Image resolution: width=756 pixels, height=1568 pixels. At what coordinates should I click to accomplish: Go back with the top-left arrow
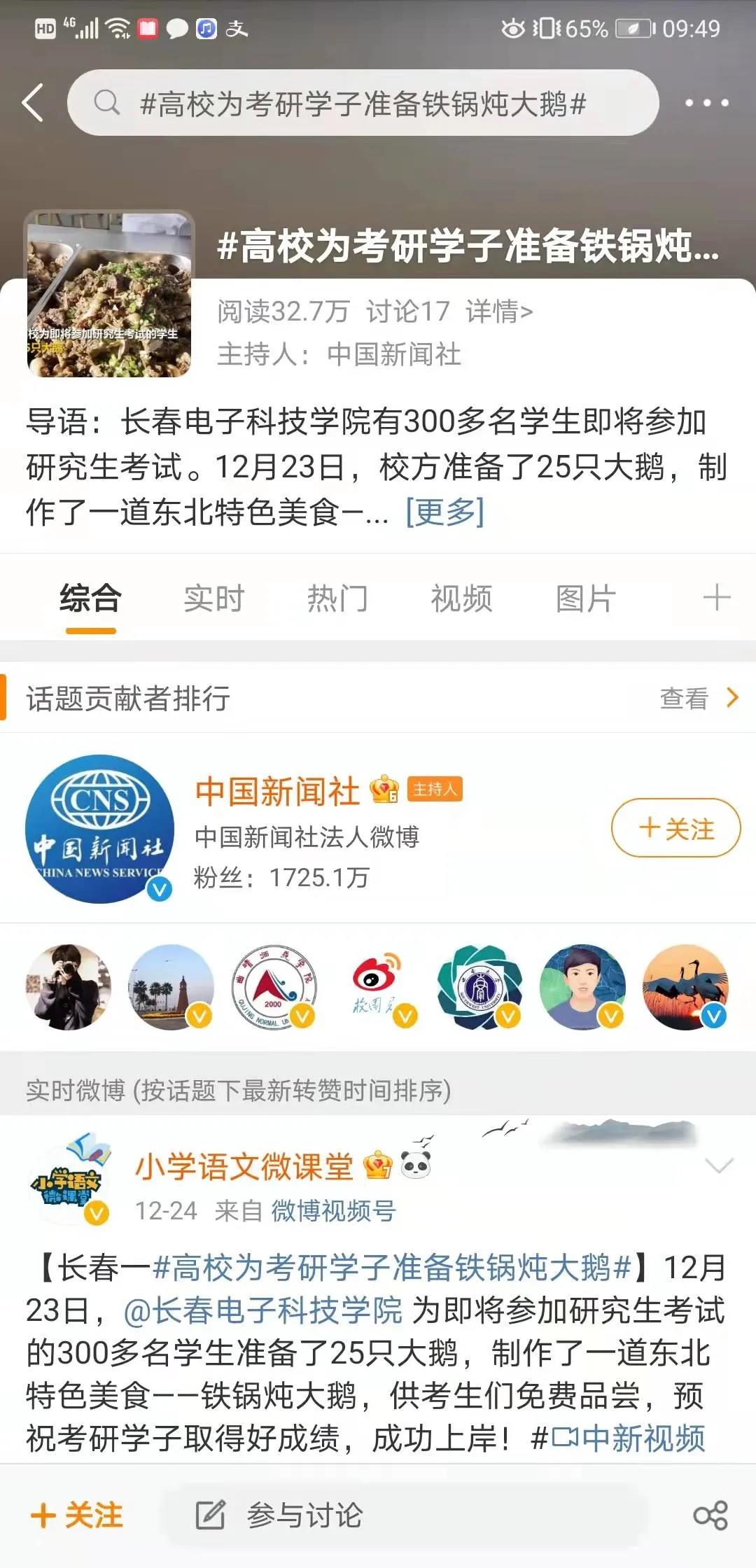33,103
